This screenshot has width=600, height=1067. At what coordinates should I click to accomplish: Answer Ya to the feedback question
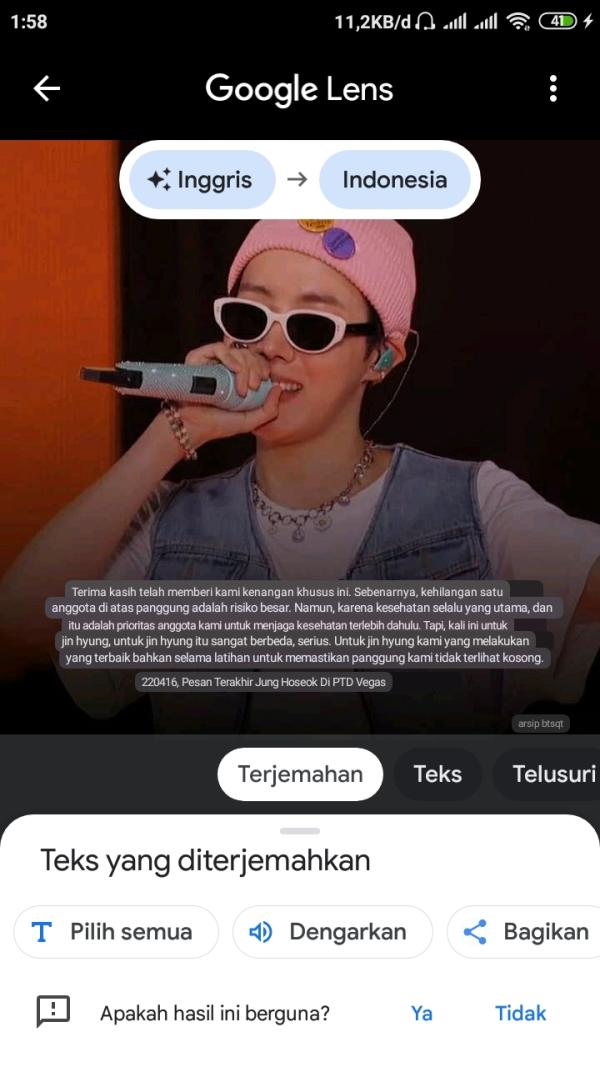coord(421,1013)
